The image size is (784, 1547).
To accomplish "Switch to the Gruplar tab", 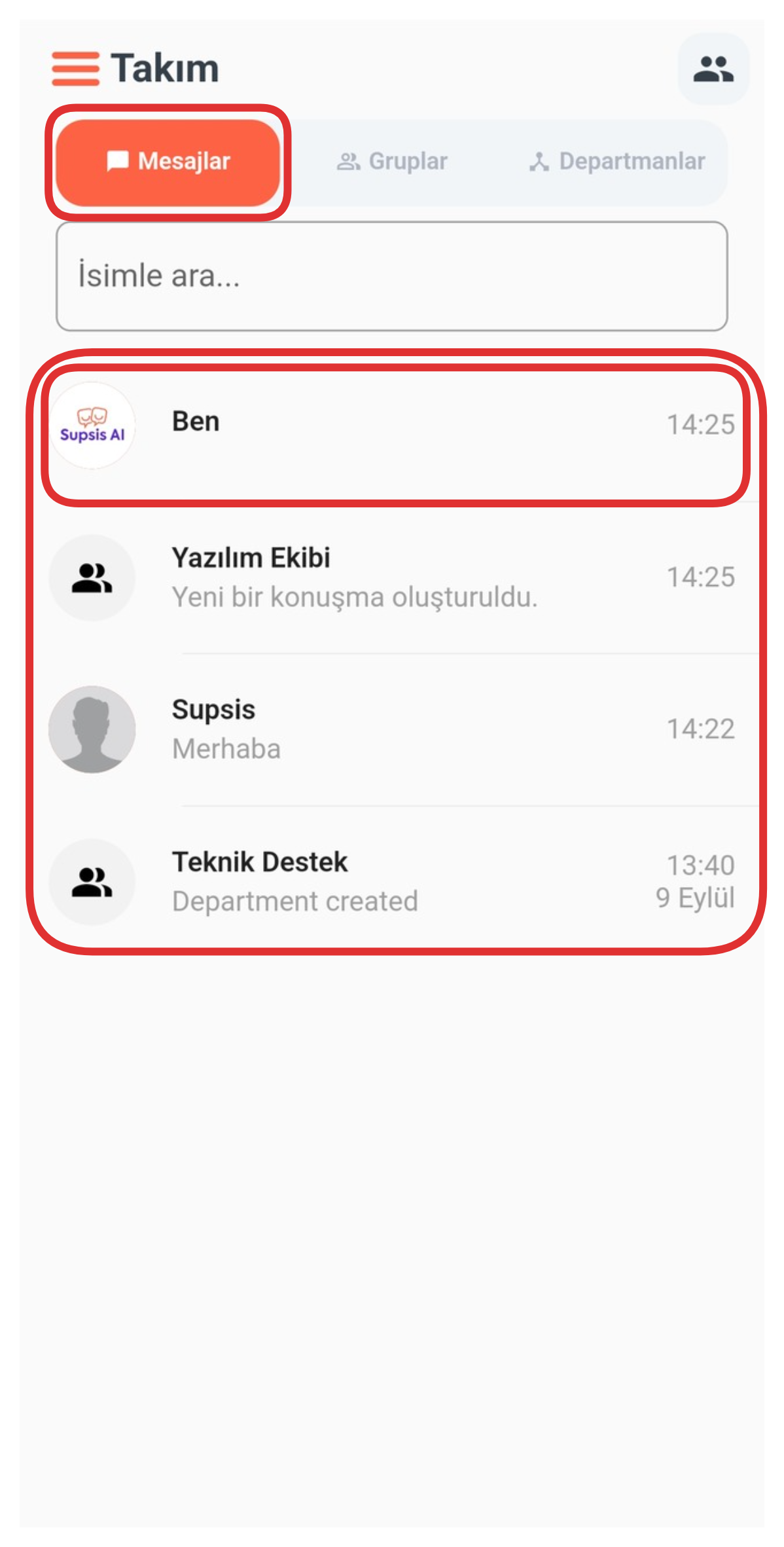I will (x=393, y=162).
